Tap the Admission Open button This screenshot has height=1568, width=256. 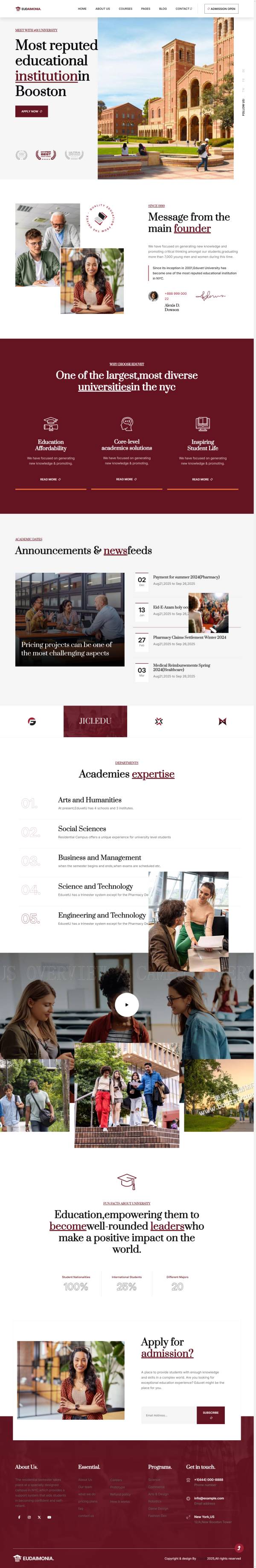click(221, 9)
